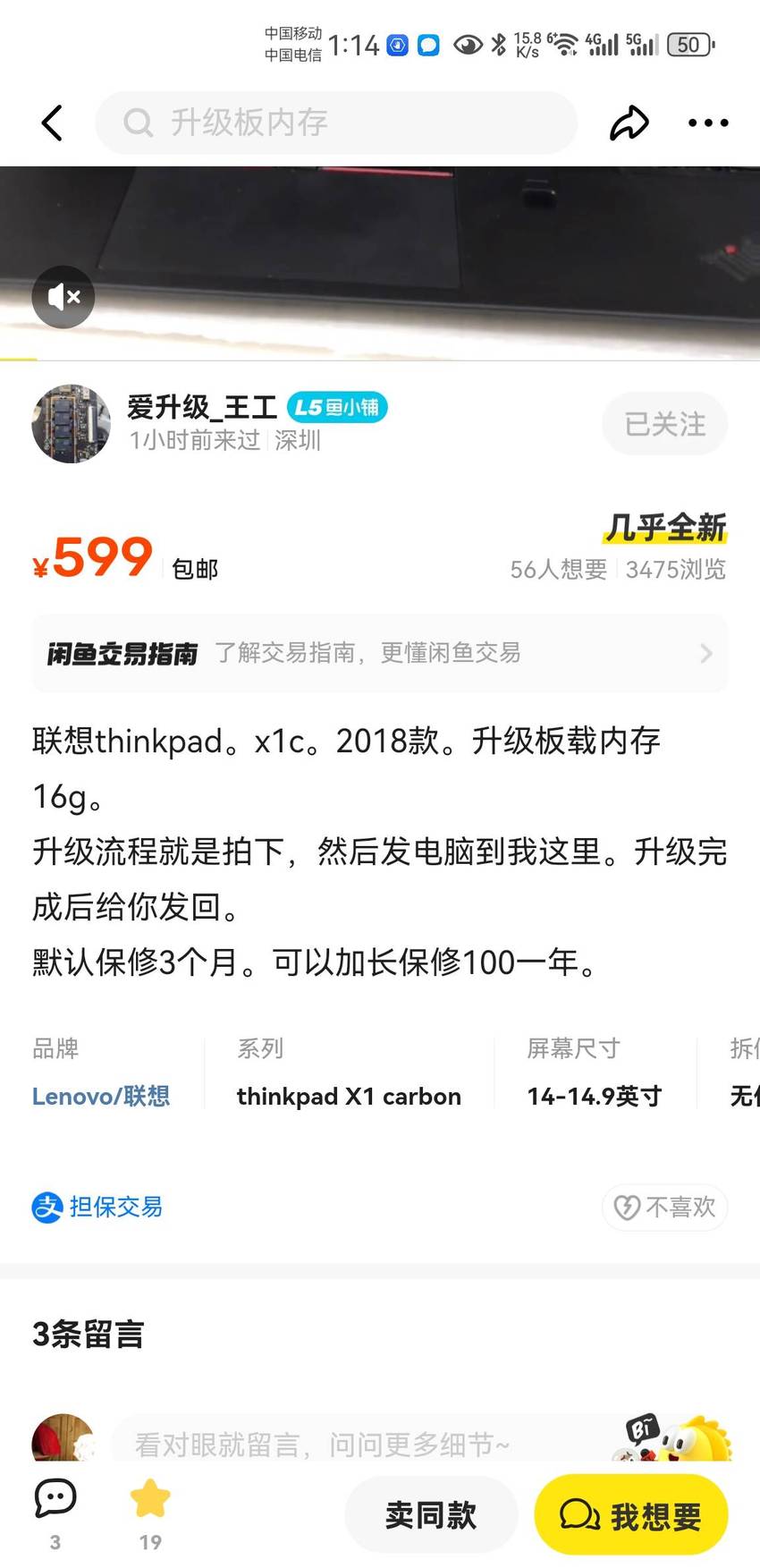
Task: Open seller 爱升级_王工 profile avatar
Action: click(x=72, y=423)
